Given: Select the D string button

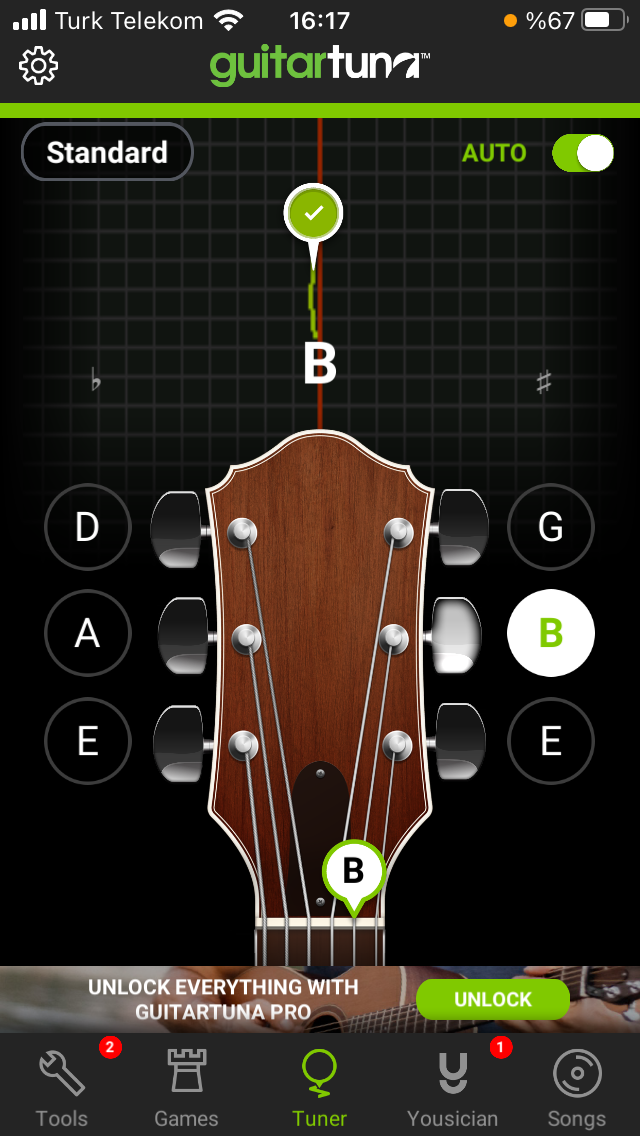Looking at the screenshot, I should point(88,526).
